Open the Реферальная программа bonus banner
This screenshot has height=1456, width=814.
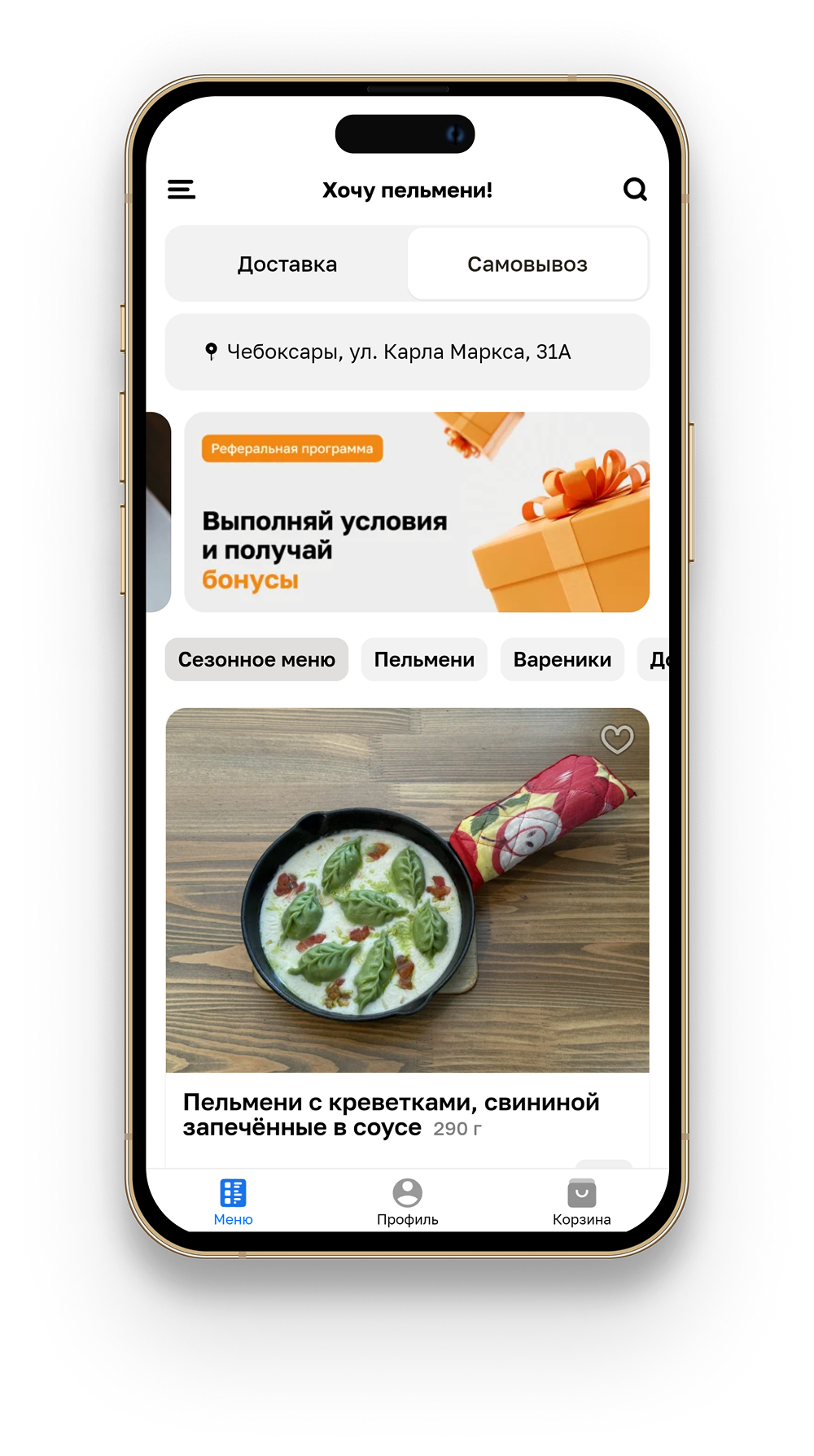point(416,512)
